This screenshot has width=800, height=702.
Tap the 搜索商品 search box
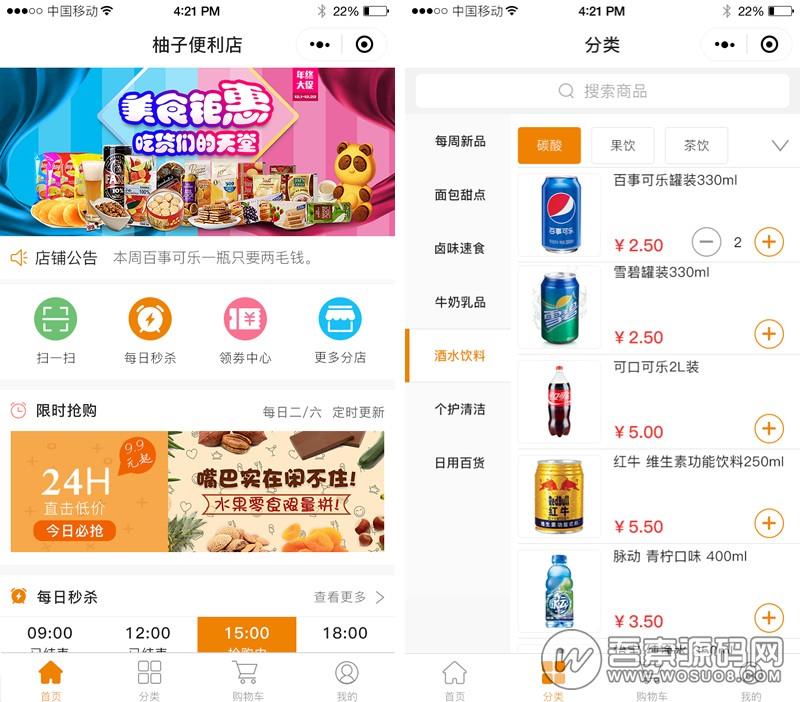tap(603, 91)
